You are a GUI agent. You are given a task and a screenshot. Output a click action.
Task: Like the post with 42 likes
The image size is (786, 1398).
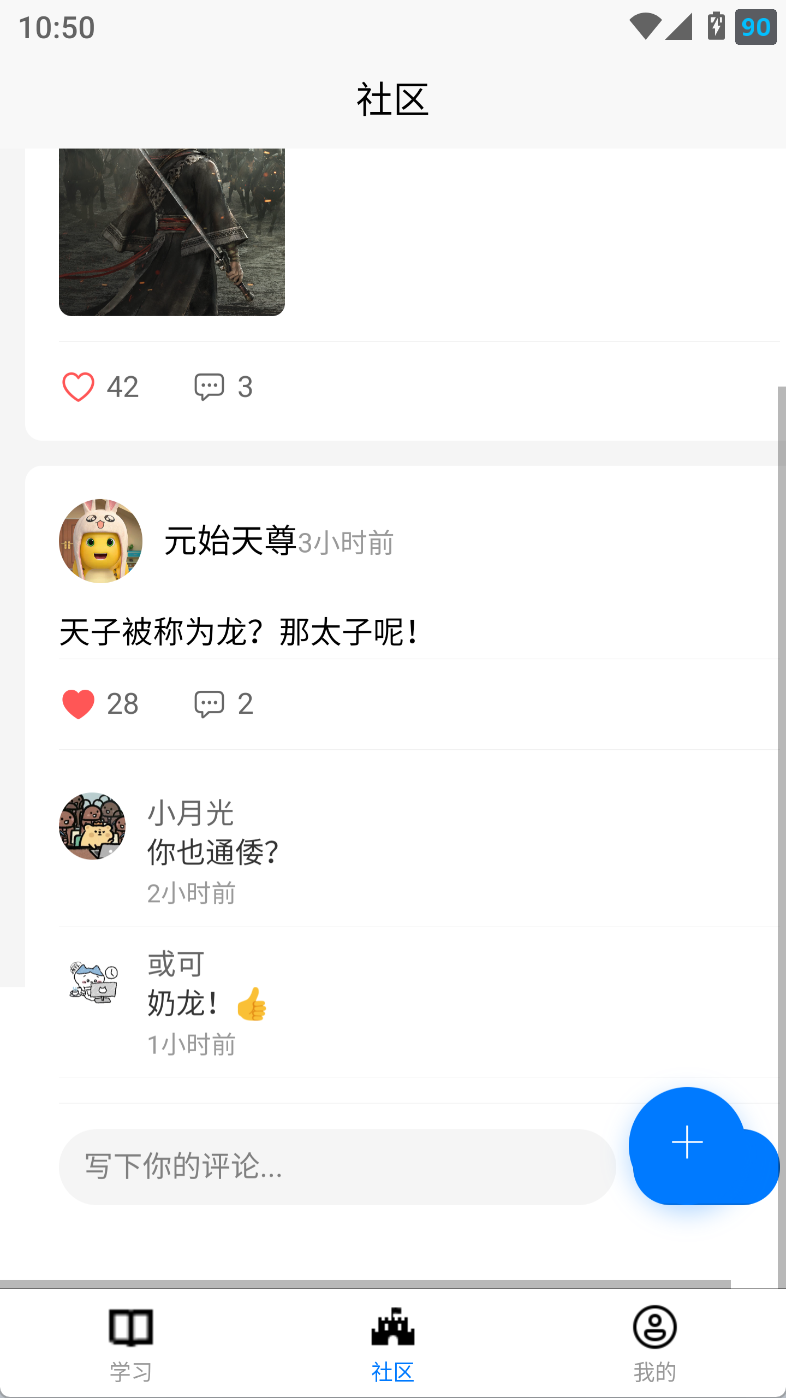coord(78,387)
